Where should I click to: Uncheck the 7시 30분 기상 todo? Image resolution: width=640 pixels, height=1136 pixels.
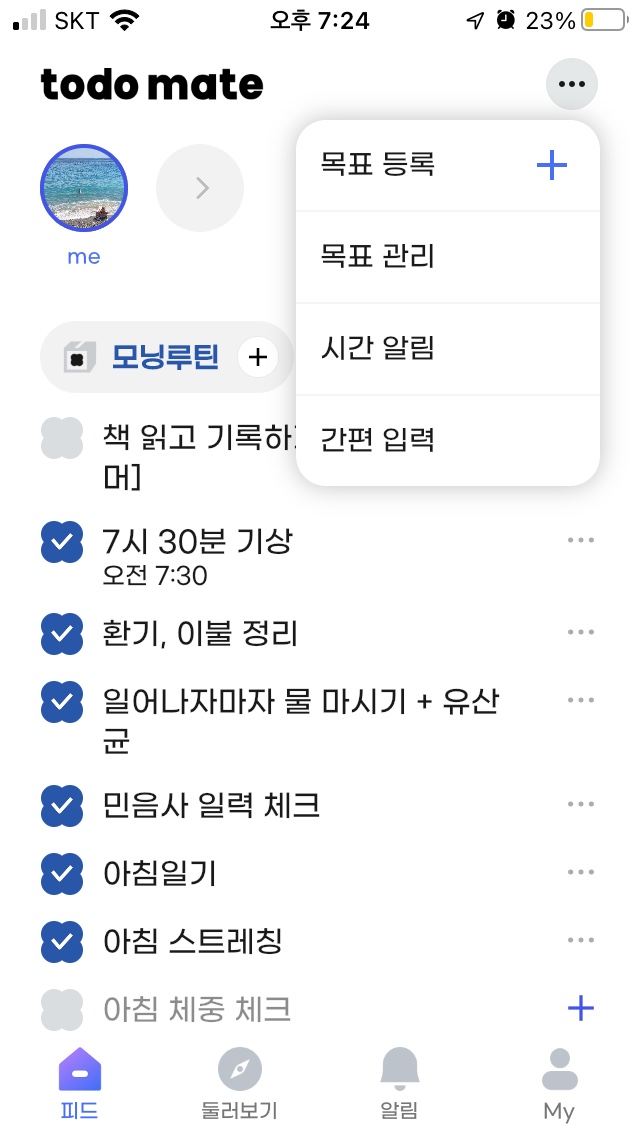pyautogui.click(x=62, y=542)
